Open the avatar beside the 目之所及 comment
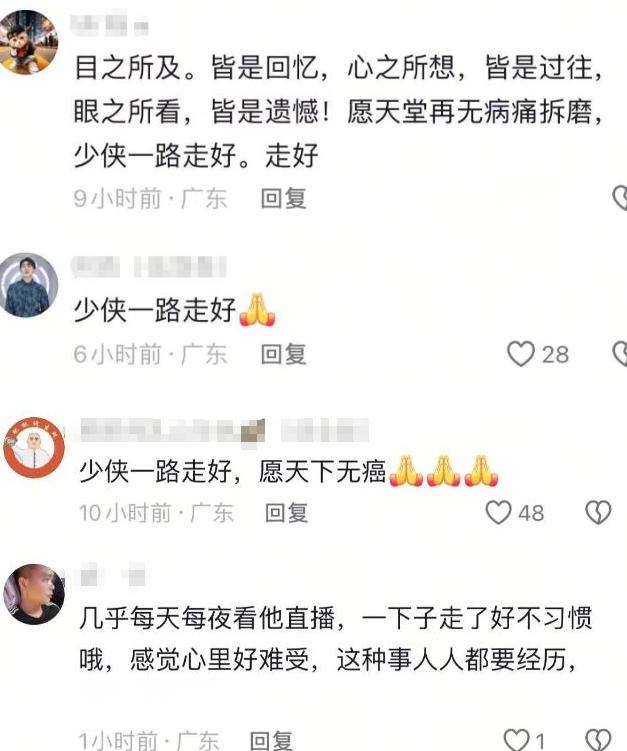The width and height of the screenshot is (627, 751). tap(28, 42)
